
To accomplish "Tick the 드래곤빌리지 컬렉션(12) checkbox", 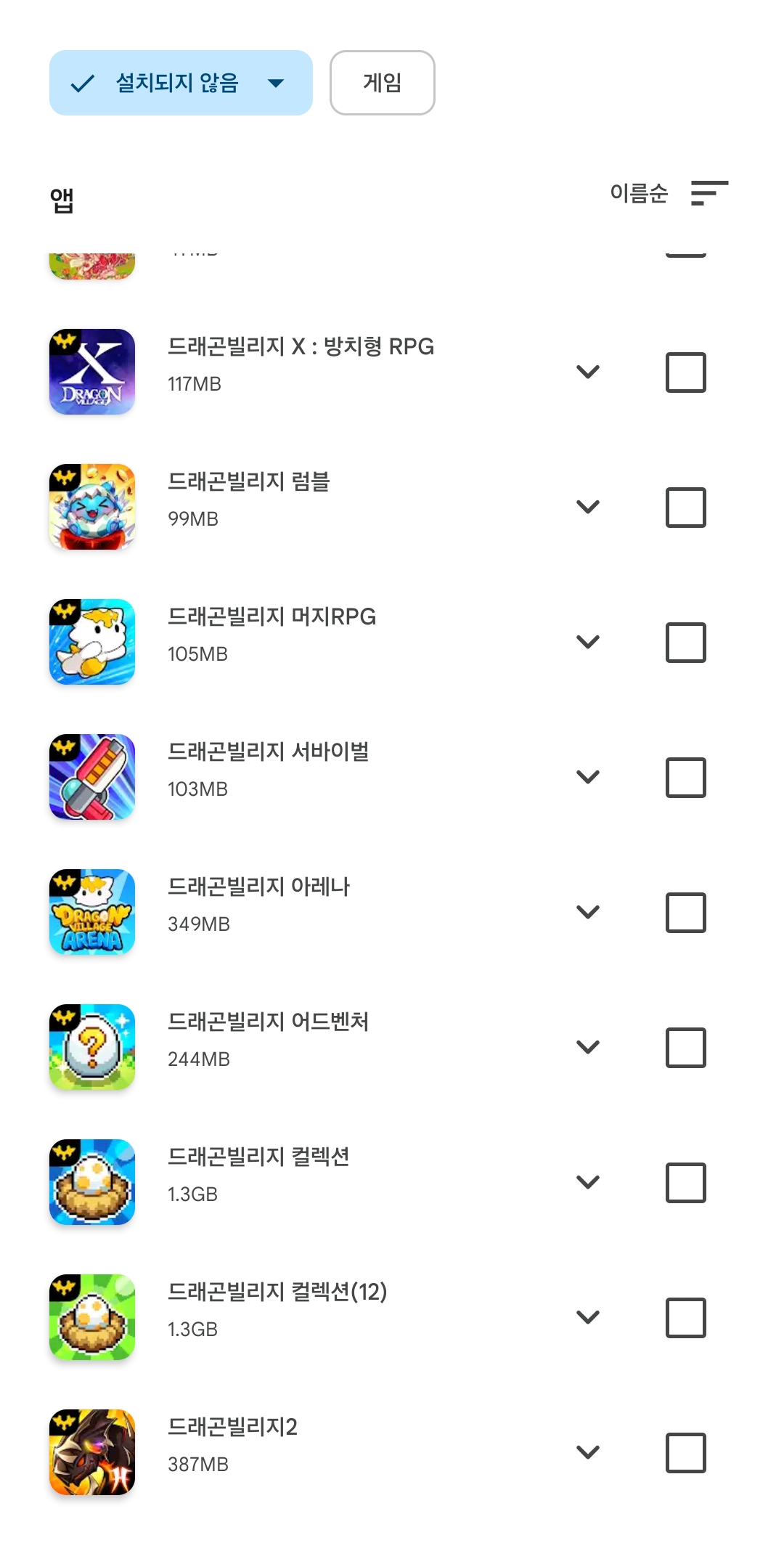I will pyautogui.click(x=685, y=1318).
